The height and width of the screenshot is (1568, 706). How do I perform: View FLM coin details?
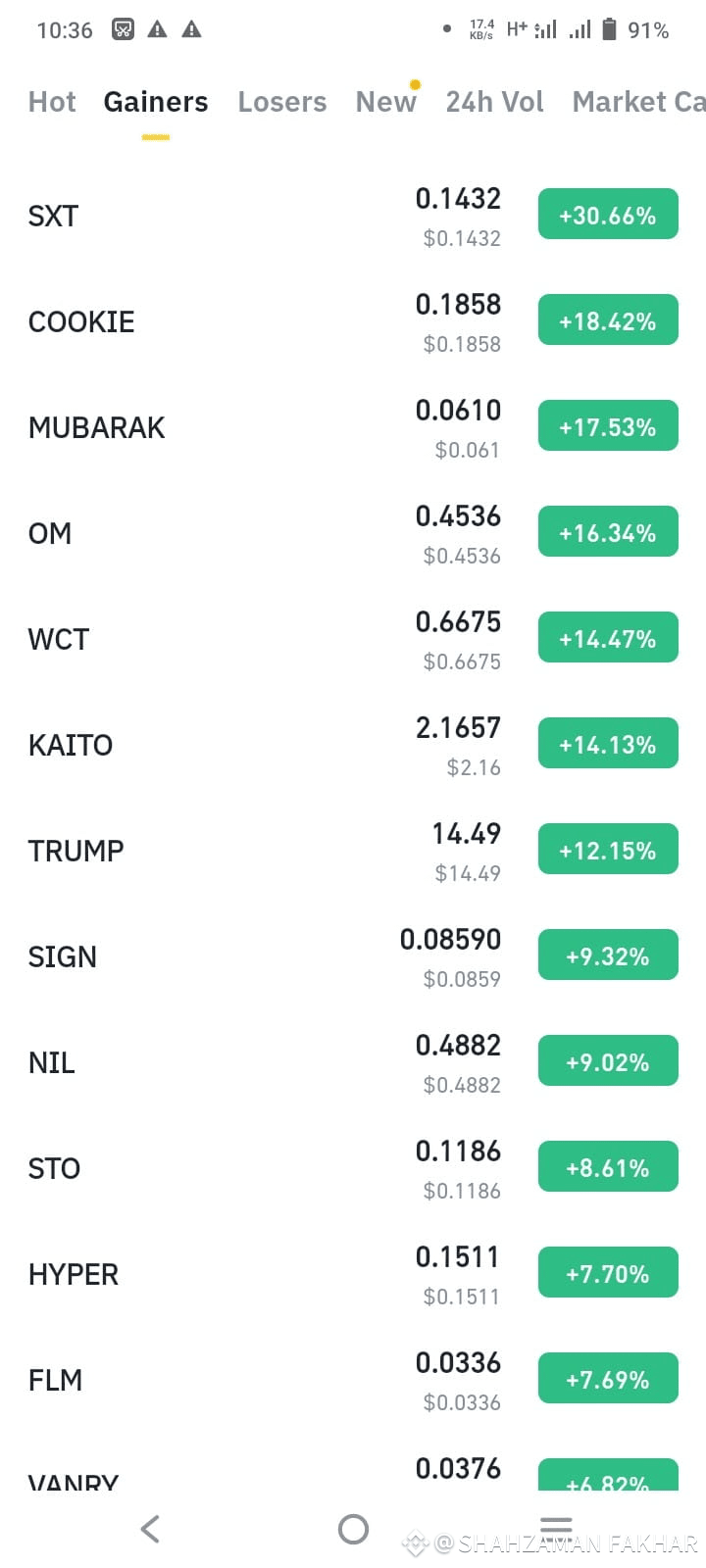click(x=353, y=1380)
